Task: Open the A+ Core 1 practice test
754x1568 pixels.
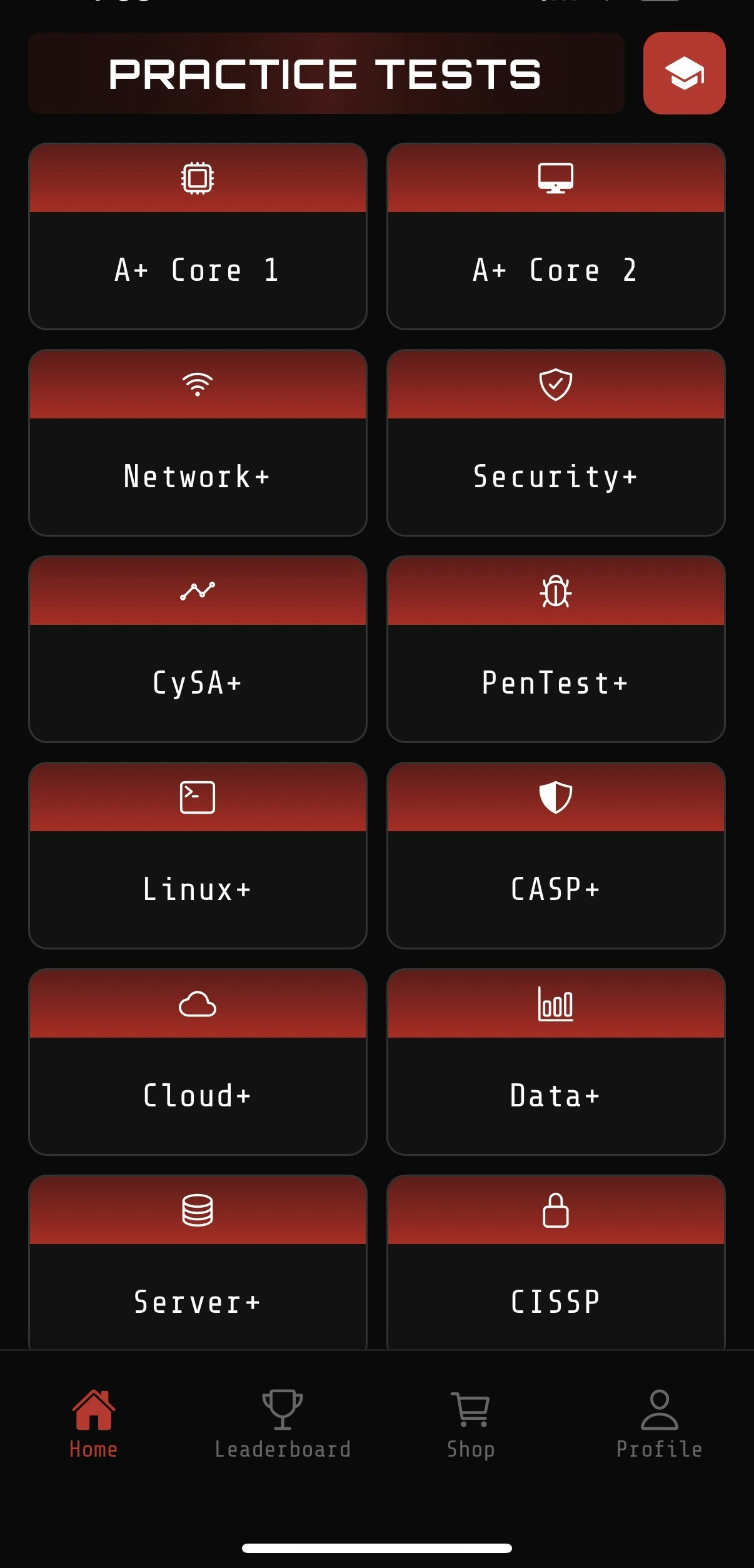Action: point(198,236)
